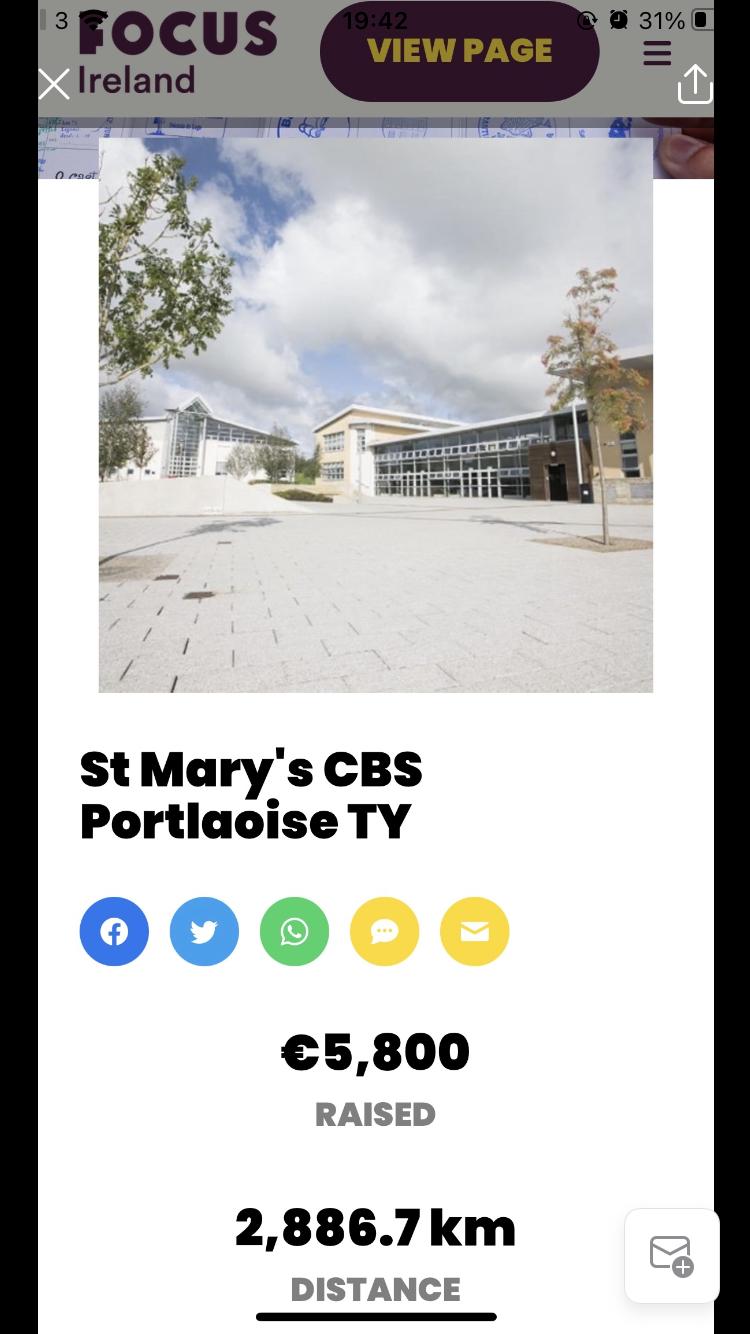Image resolution: width=750 pixels, height=1334 pixels.
Task: Share fundraiser by email
Action: click(x=474, y=932)
